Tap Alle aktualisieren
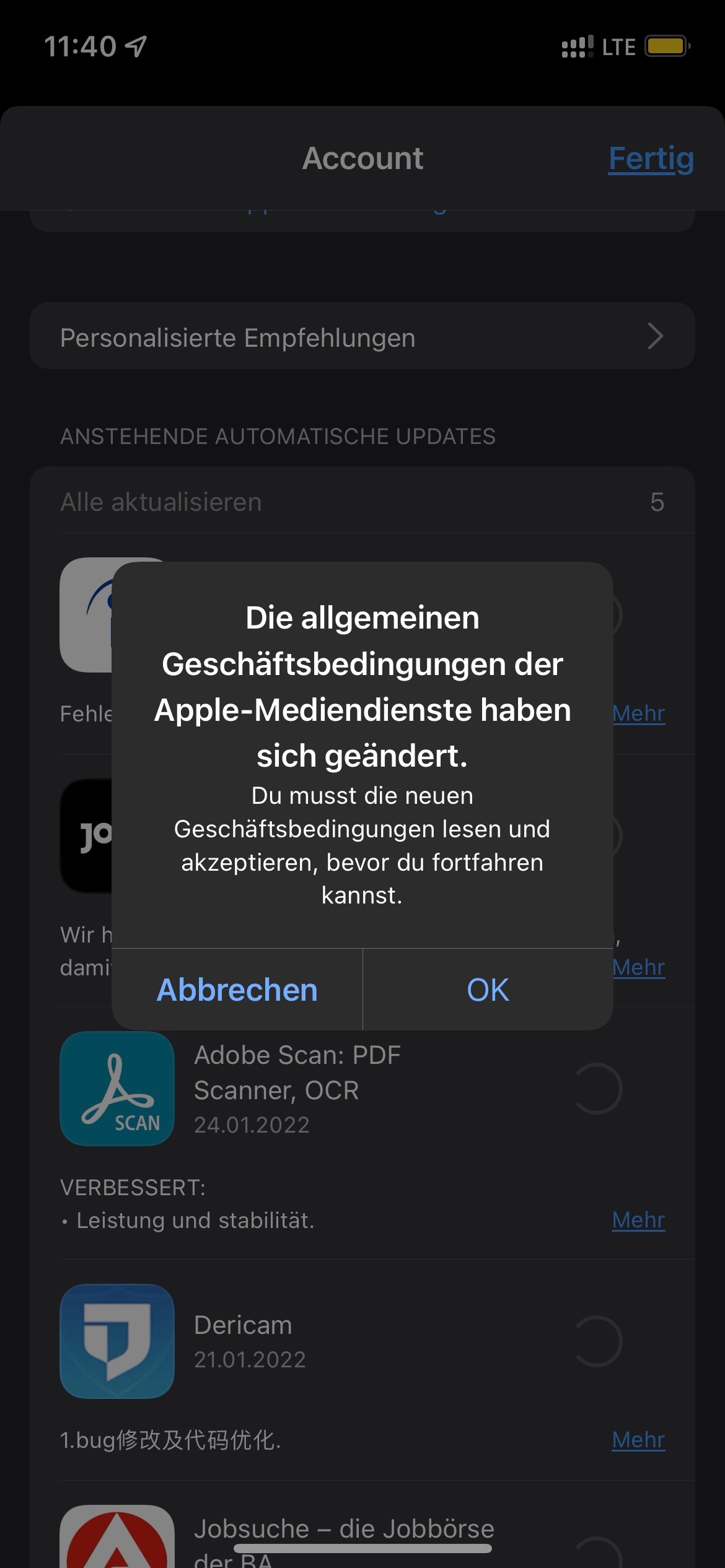Image resolution: width=725 pixels, height=1568 pixels. [161, 502]
